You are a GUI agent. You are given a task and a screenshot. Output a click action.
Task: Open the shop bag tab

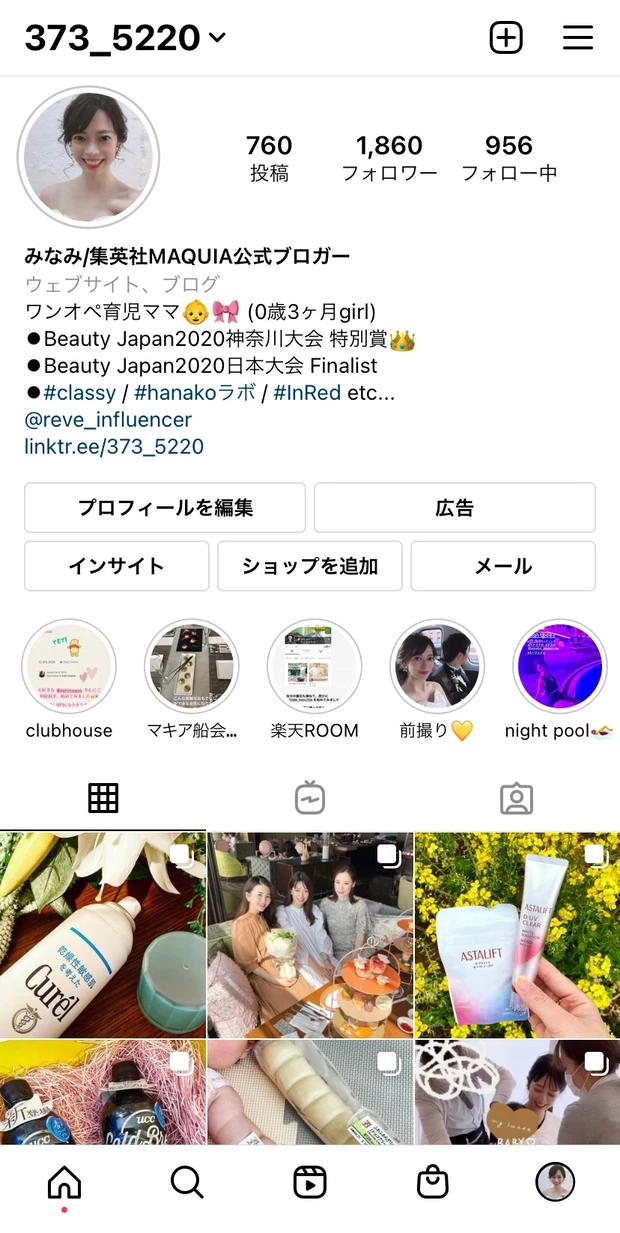point(432,1182)
